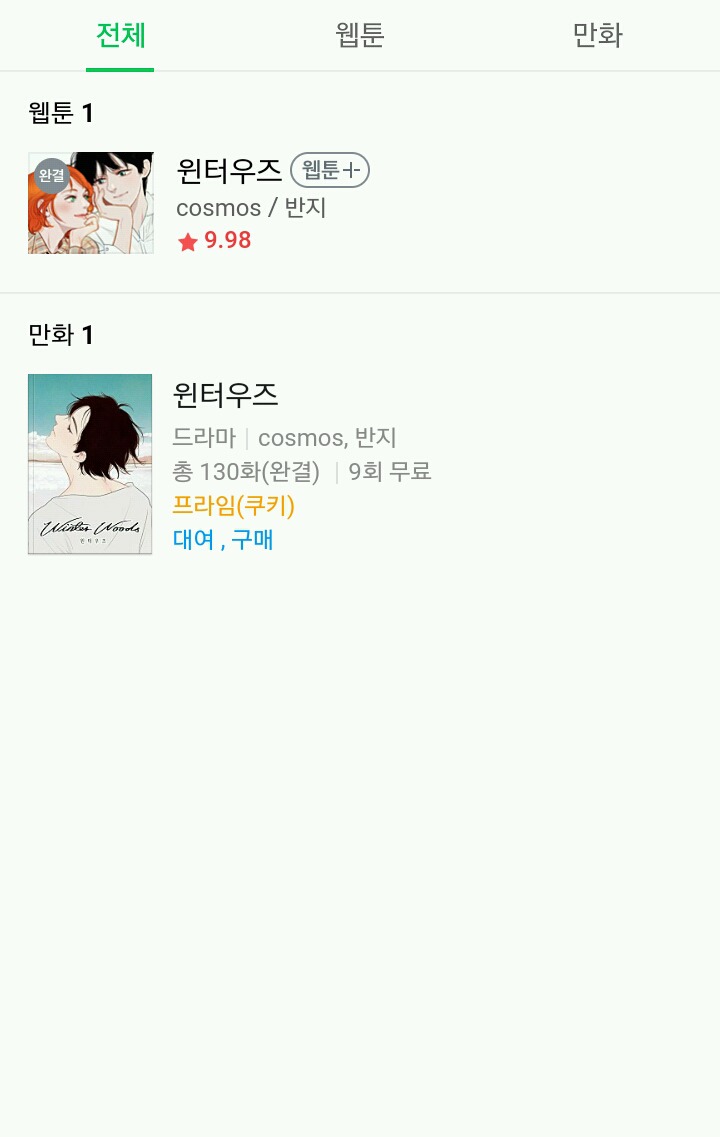Open the 윈터우즈 webtoon result rated 9.98
This screenshot has height=1137, width=720.
coord(229,171)
